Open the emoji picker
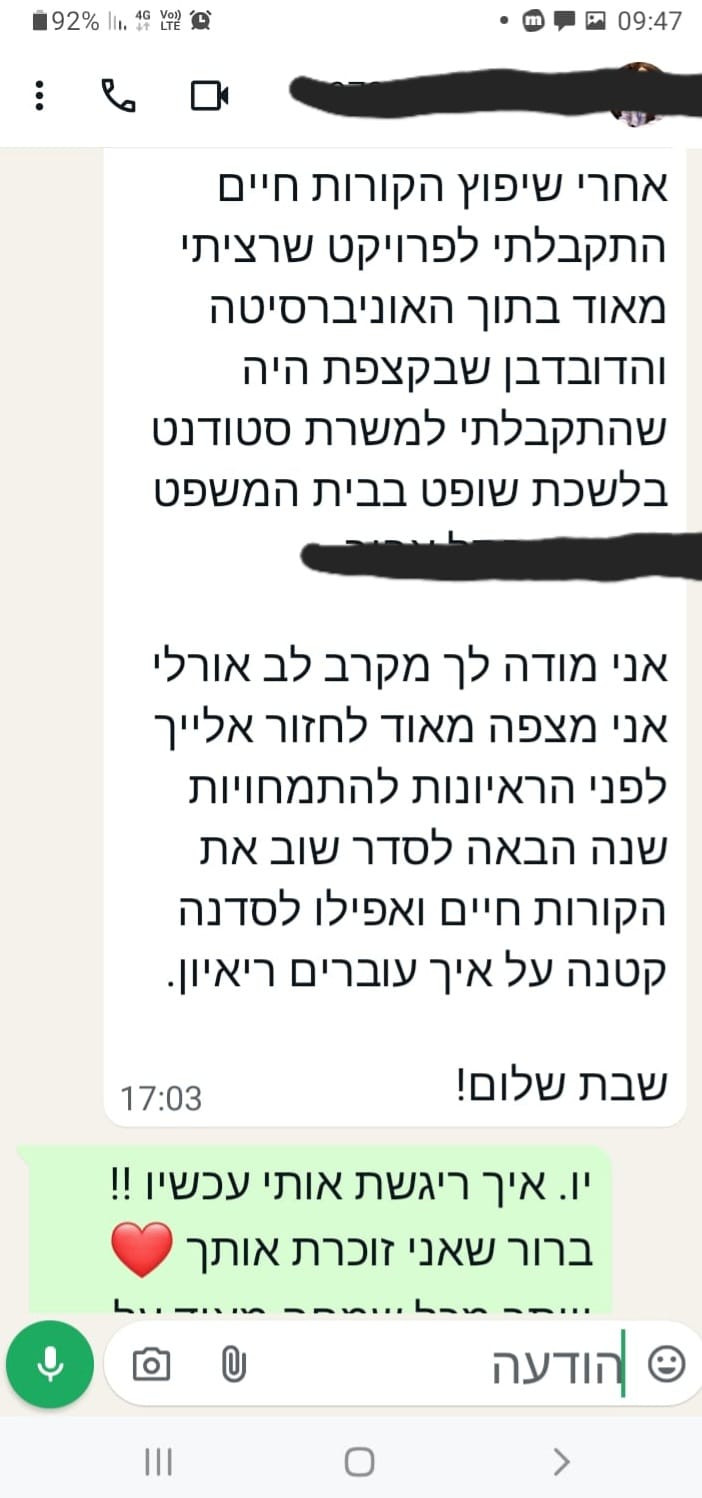 (667, 1364)
